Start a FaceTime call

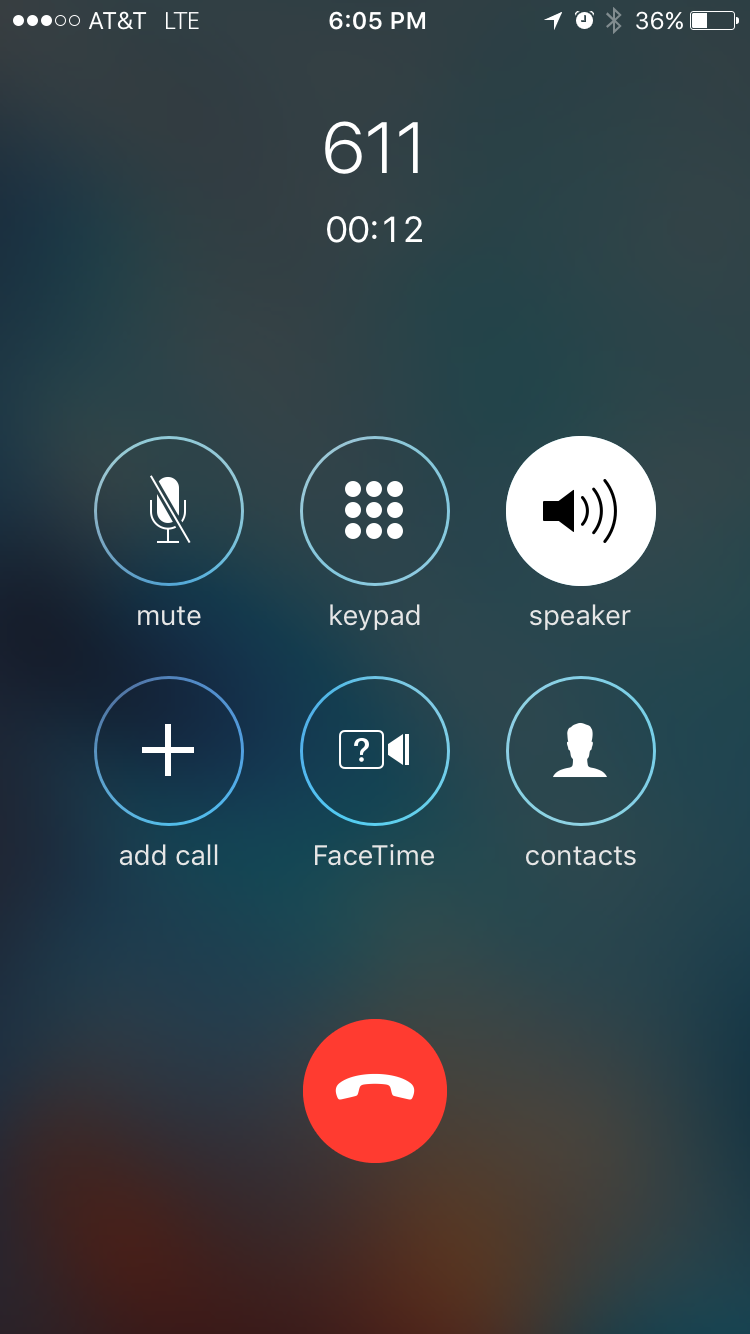click(x=375, y=751)
